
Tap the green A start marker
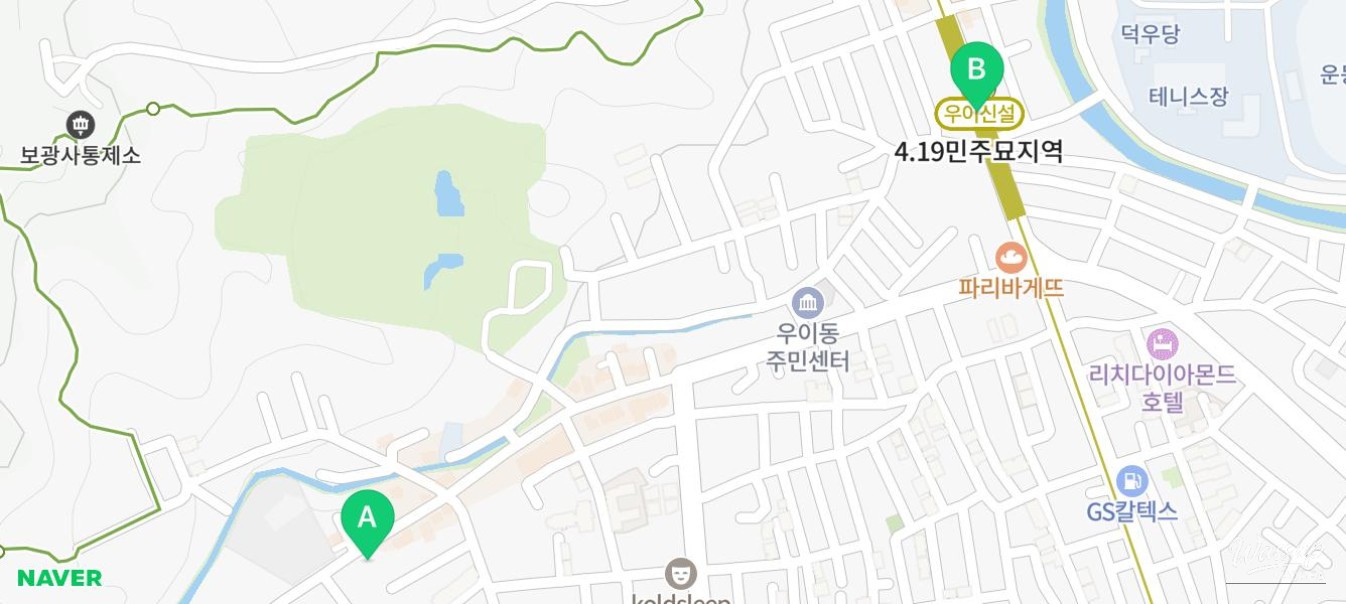click(367, 518)
